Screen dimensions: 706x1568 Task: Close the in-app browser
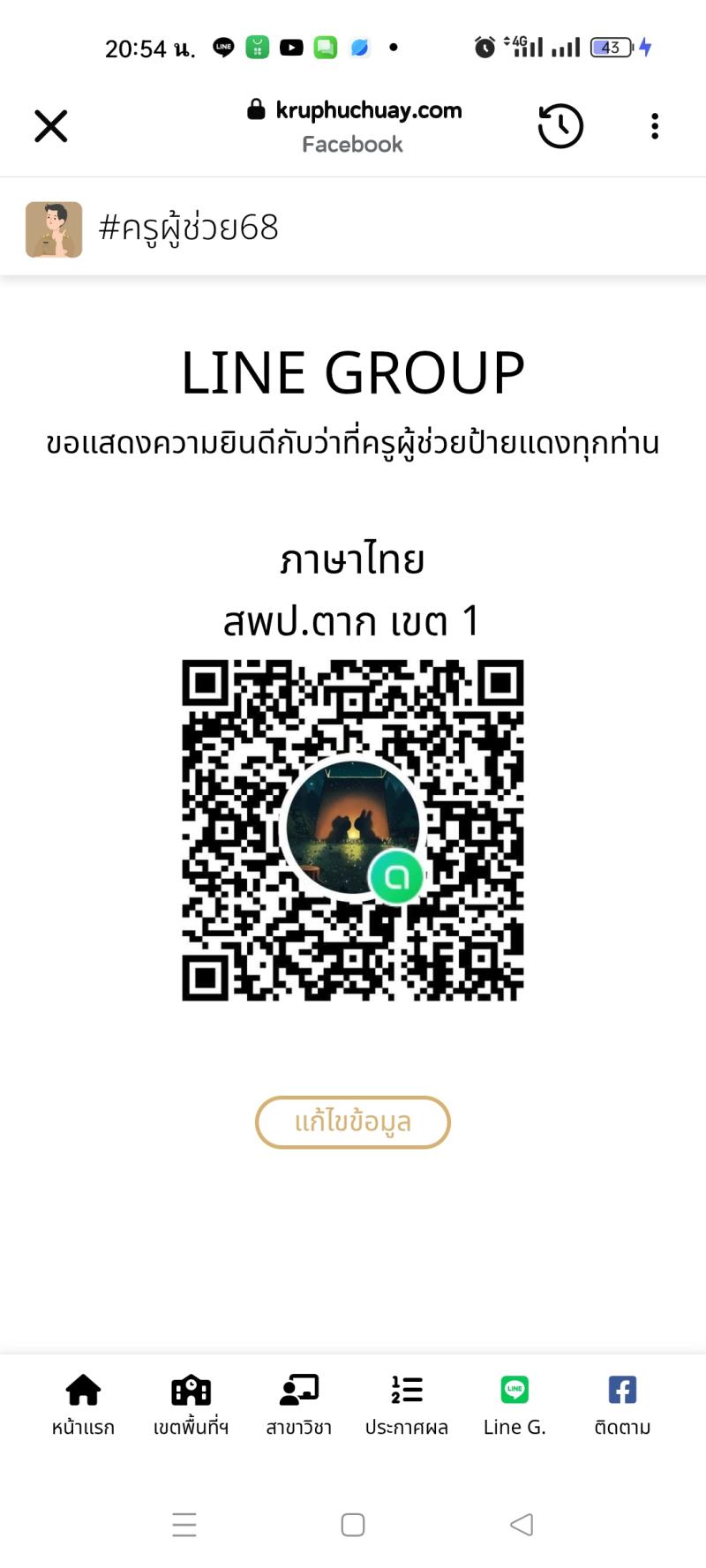tap(50, 126)
